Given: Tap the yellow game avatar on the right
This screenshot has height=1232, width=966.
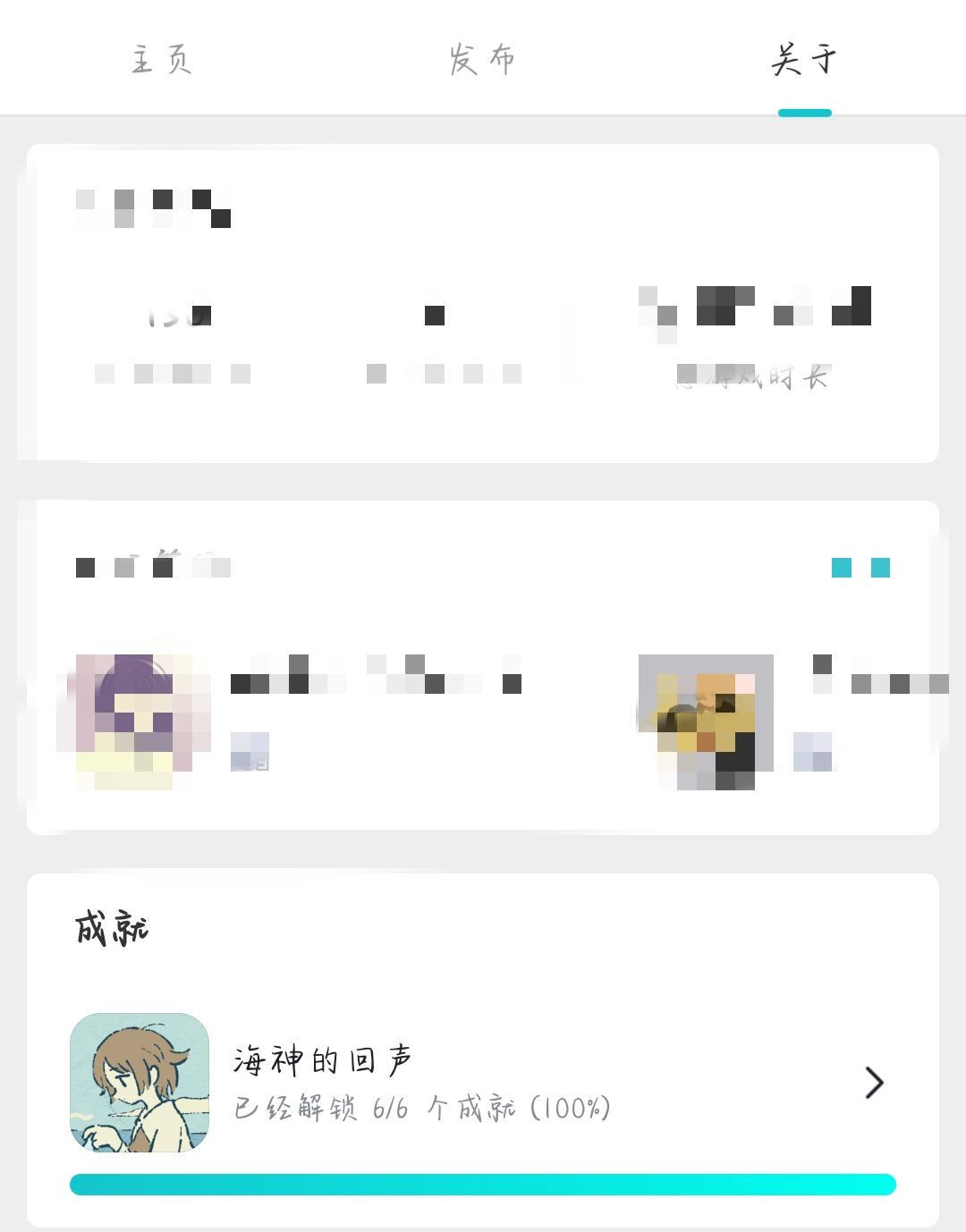Looking at the screenshot, I should (x=706, y=720).
